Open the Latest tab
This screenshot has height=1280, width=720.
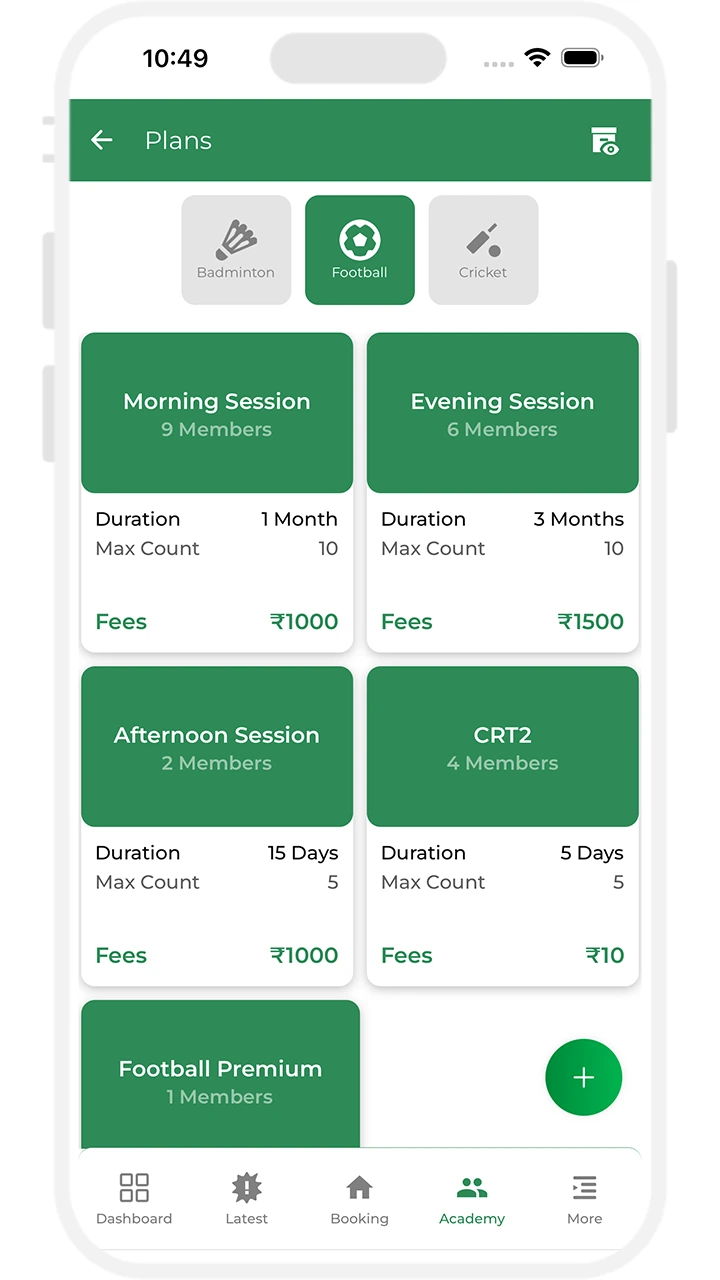247,1198
